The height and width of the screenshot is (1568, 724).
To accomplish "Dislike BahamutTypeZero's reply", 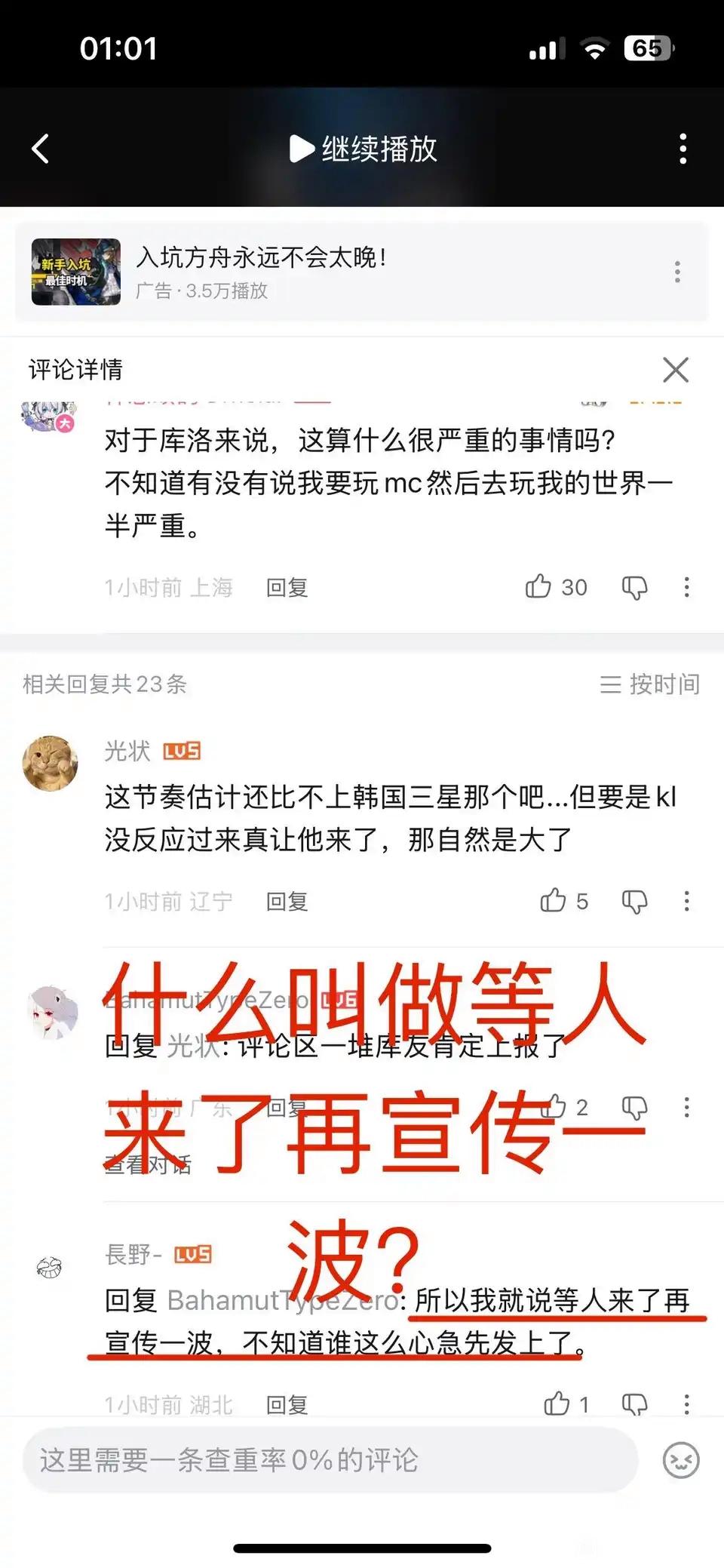I will (634, 1108).
